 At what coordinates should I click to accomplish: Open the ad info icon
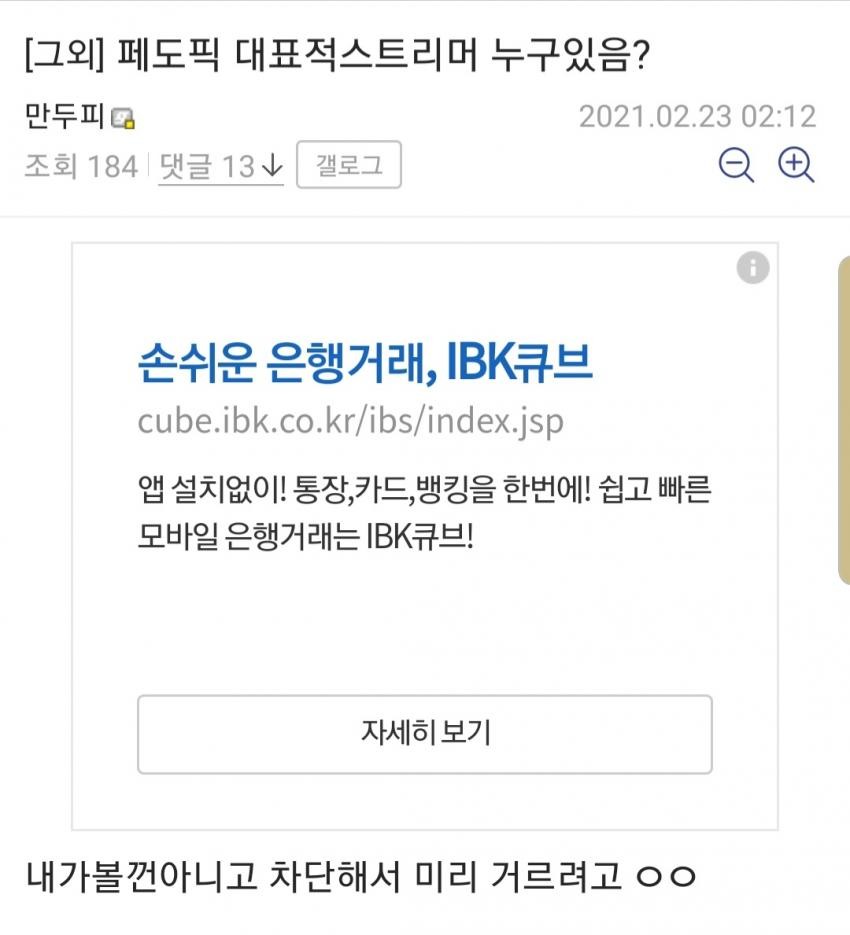[753, 268]
